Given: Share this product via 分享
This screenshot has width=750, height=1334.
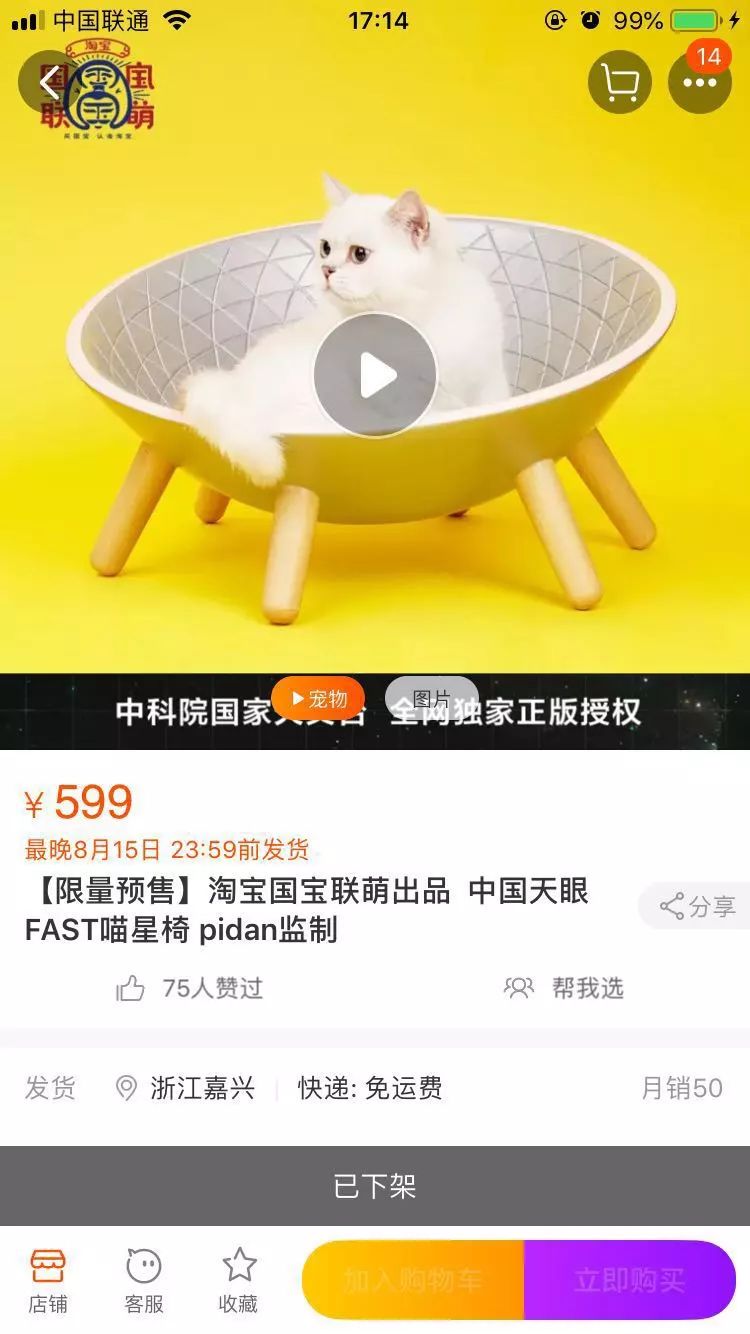Looking at the screenshot, I should pyautogui.click(x=697, y=907).
